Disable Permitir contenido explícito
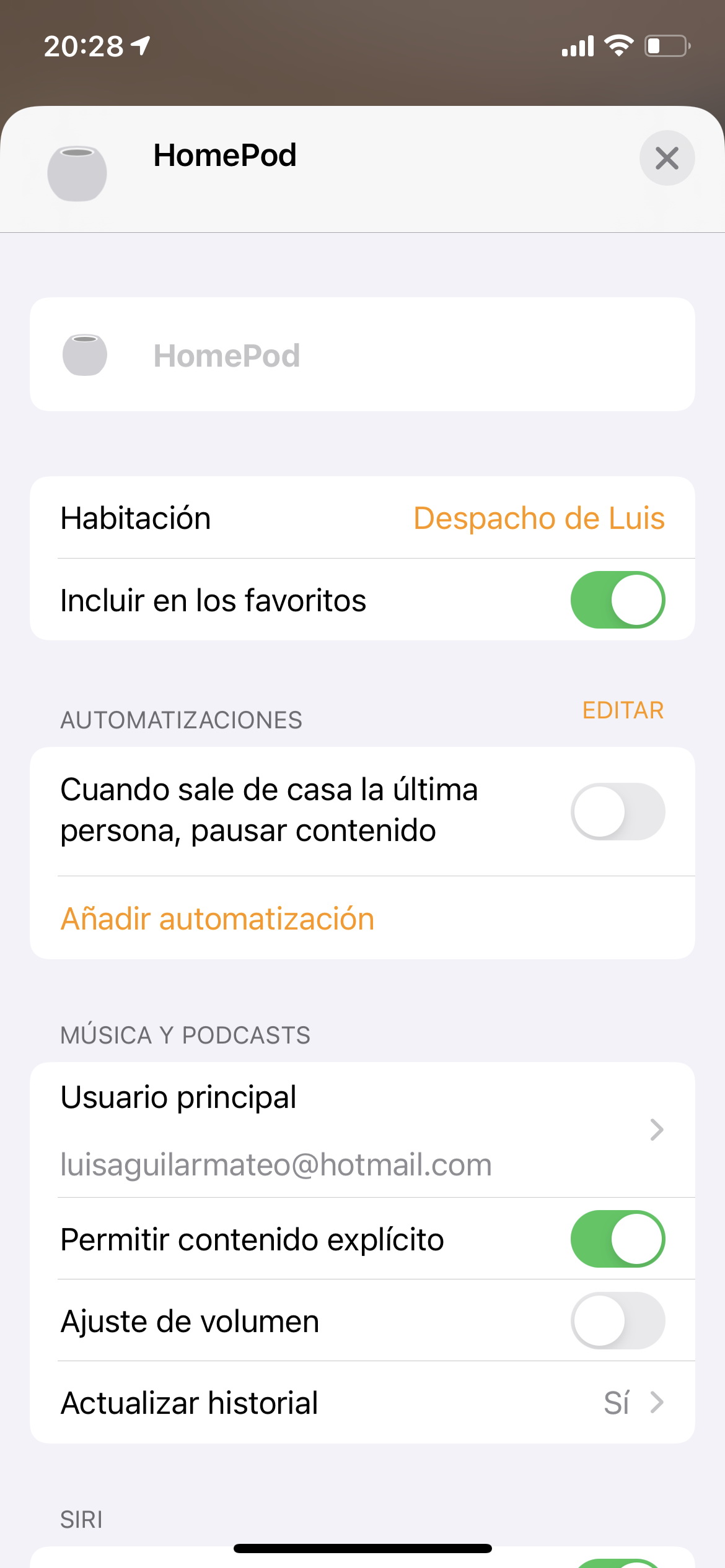 (618, 1239)
